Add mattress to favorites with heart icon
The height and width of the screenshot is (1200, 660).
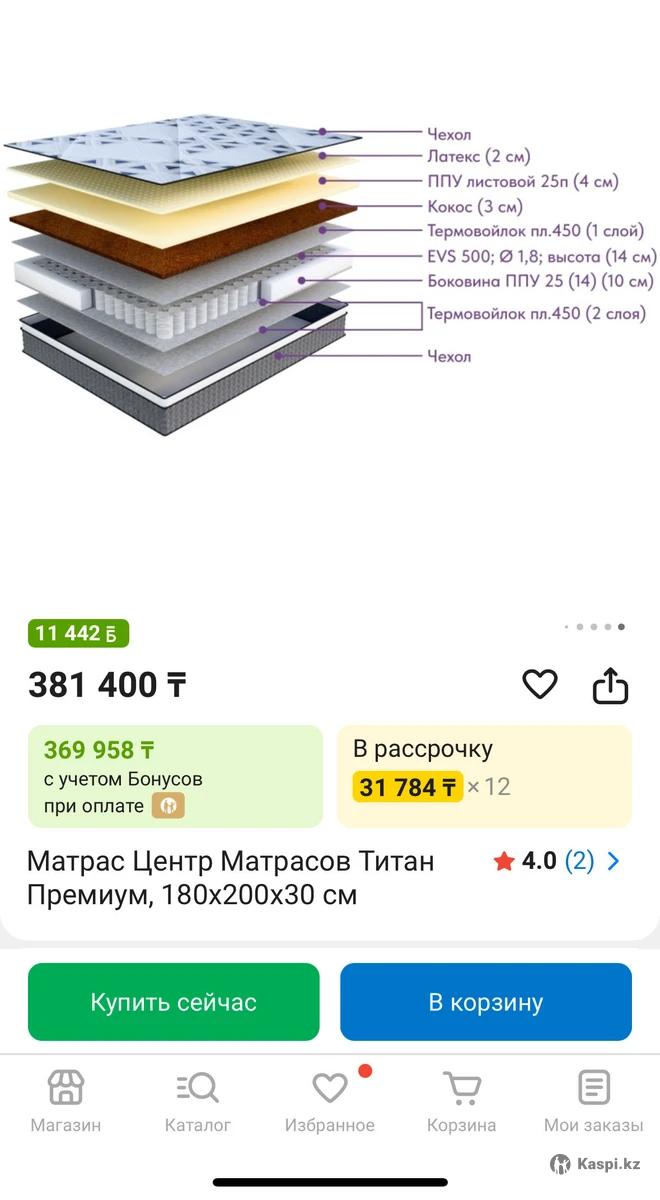540,685
